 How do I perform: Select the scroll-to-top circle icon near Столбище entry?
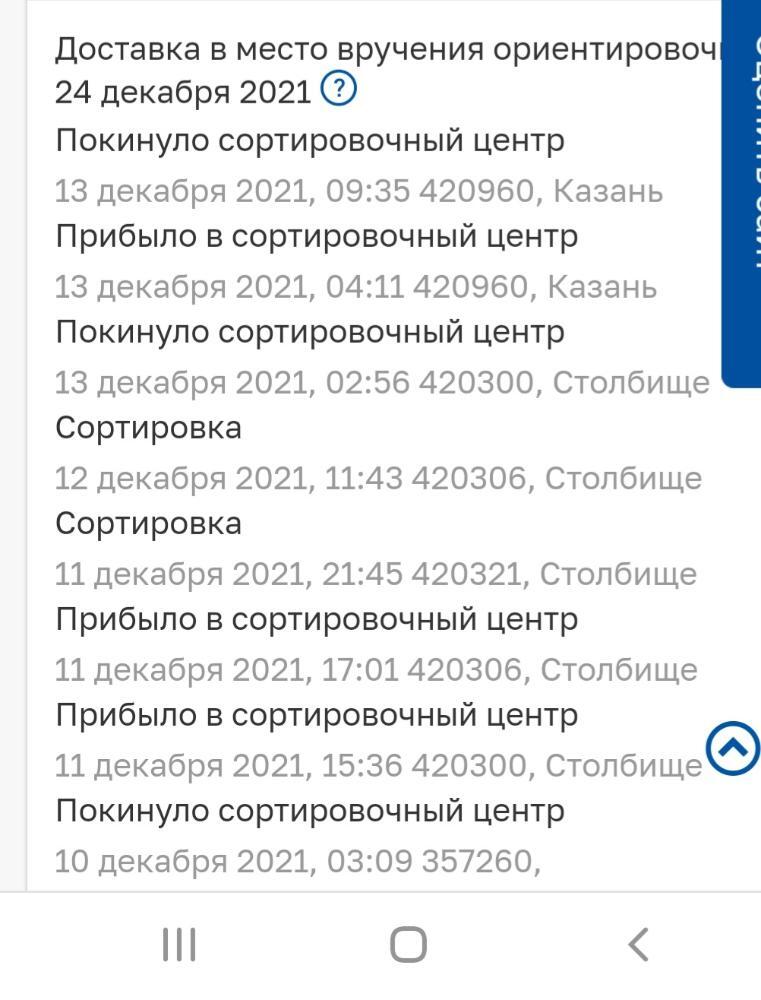tap(733, 746)
